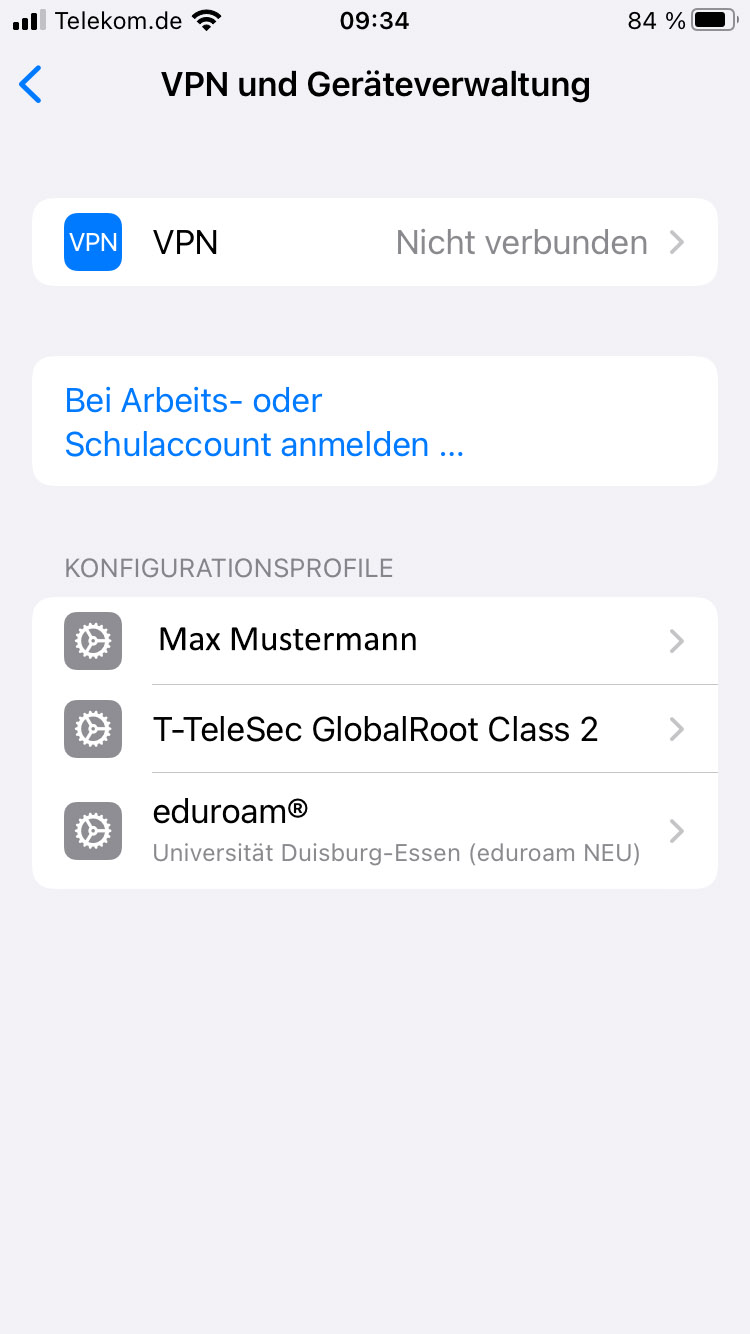View the T-TeleSec GlobalRoot Class 2 profile
Viewport: 750px width, 1334px height.
click(374, 729)
